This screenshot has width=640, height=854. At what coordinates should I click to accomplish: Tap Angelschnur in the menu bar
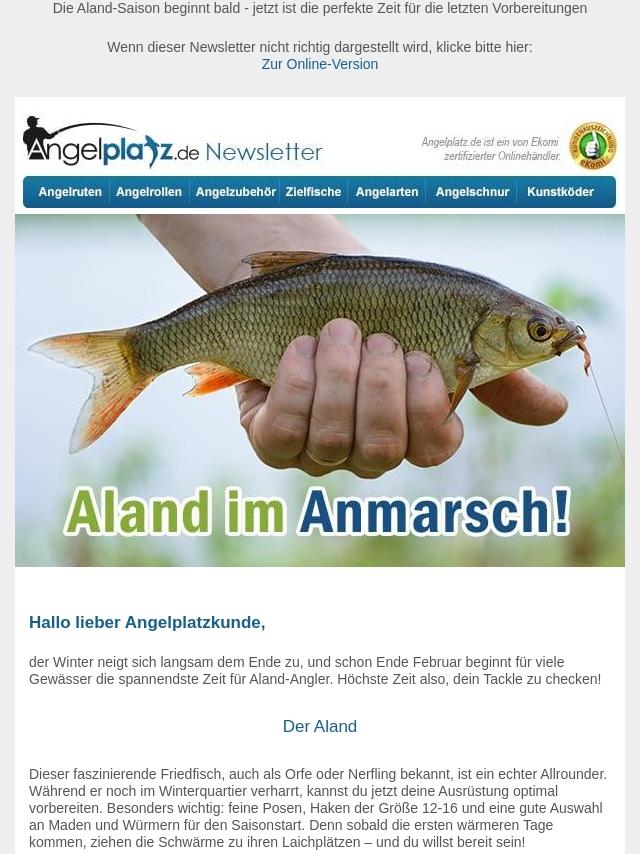(x=472, y=192)
